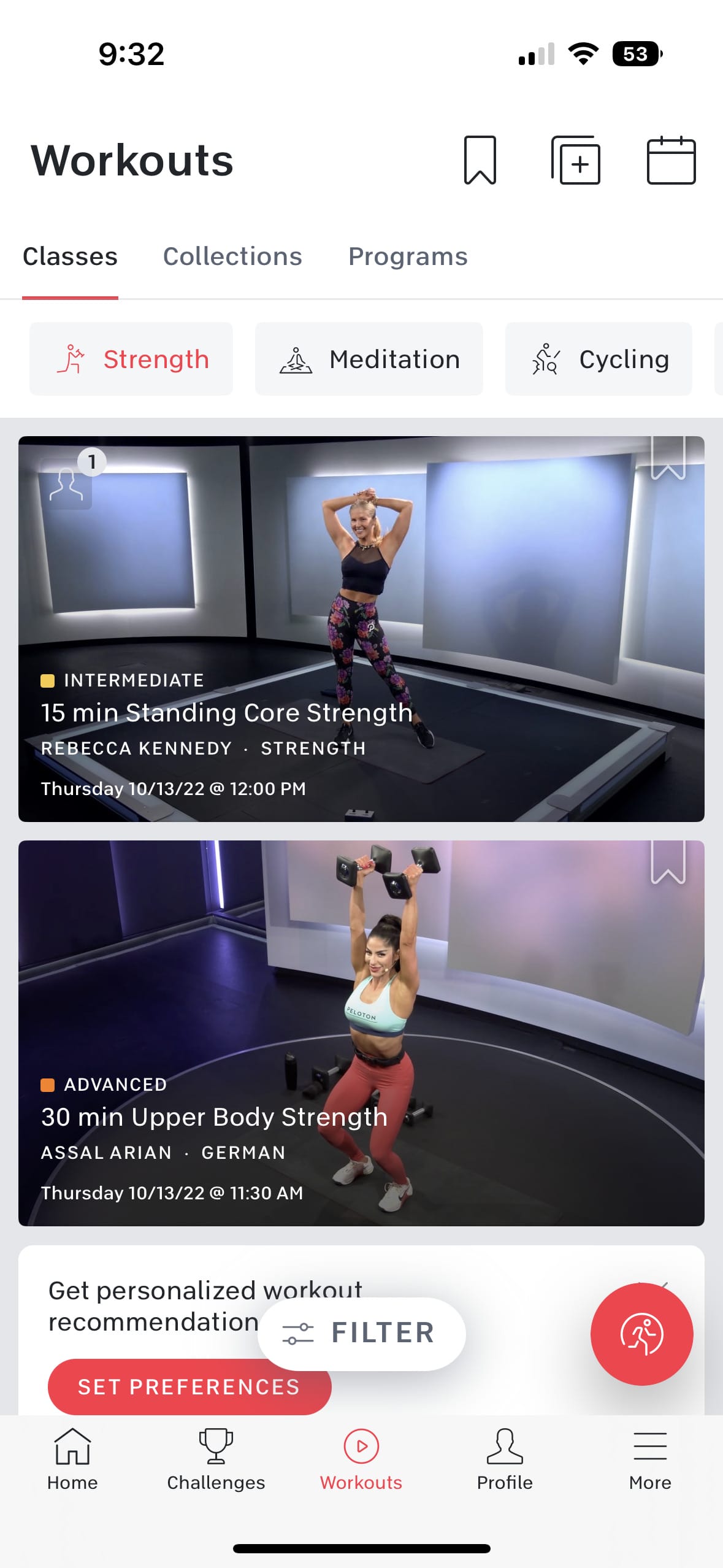The image size is (723, 1568).
Task: Open the Challenges tab
Action: [x=216, y=1460]
